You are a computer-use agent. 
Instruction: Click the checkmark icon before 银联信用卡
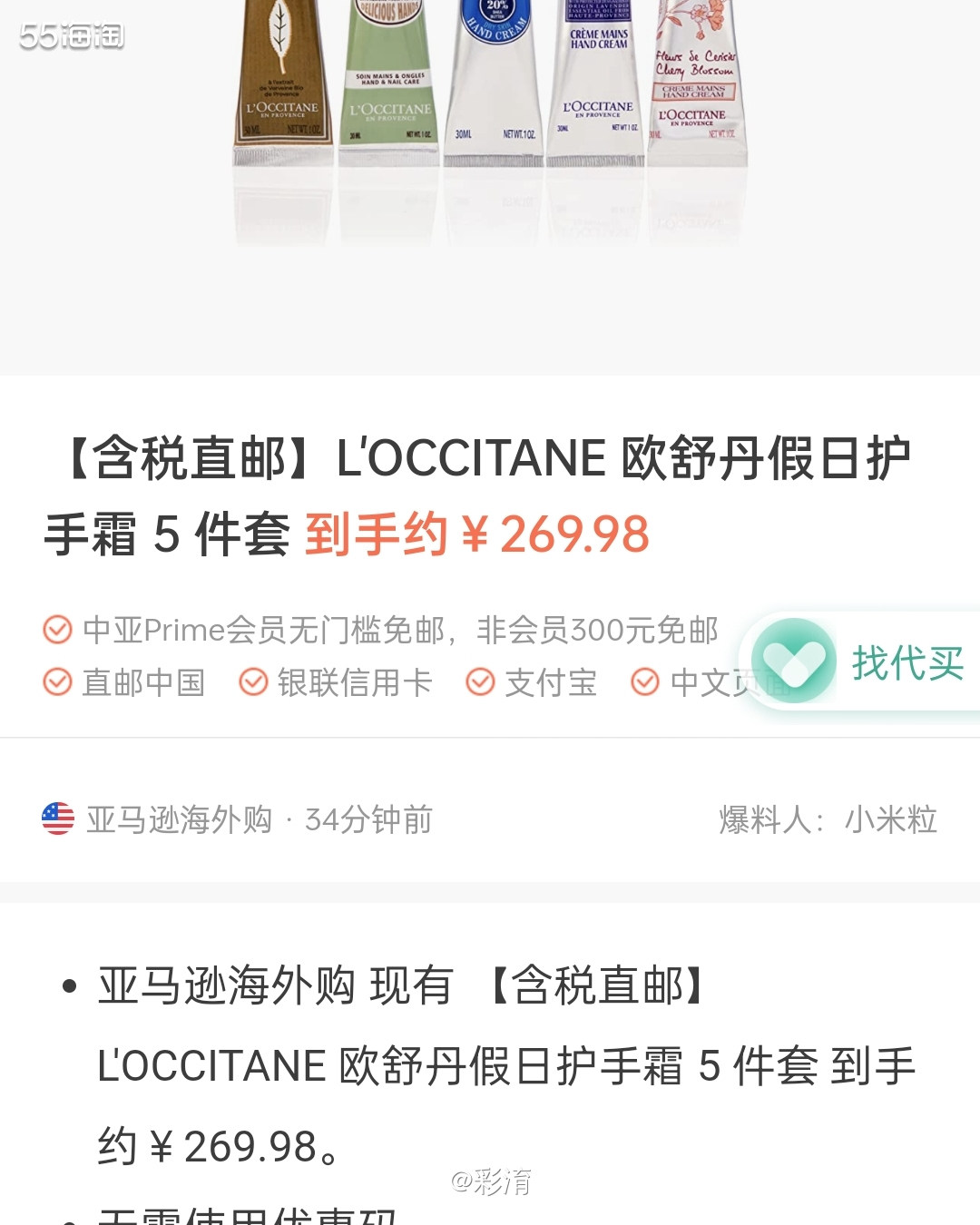point(251,682)
